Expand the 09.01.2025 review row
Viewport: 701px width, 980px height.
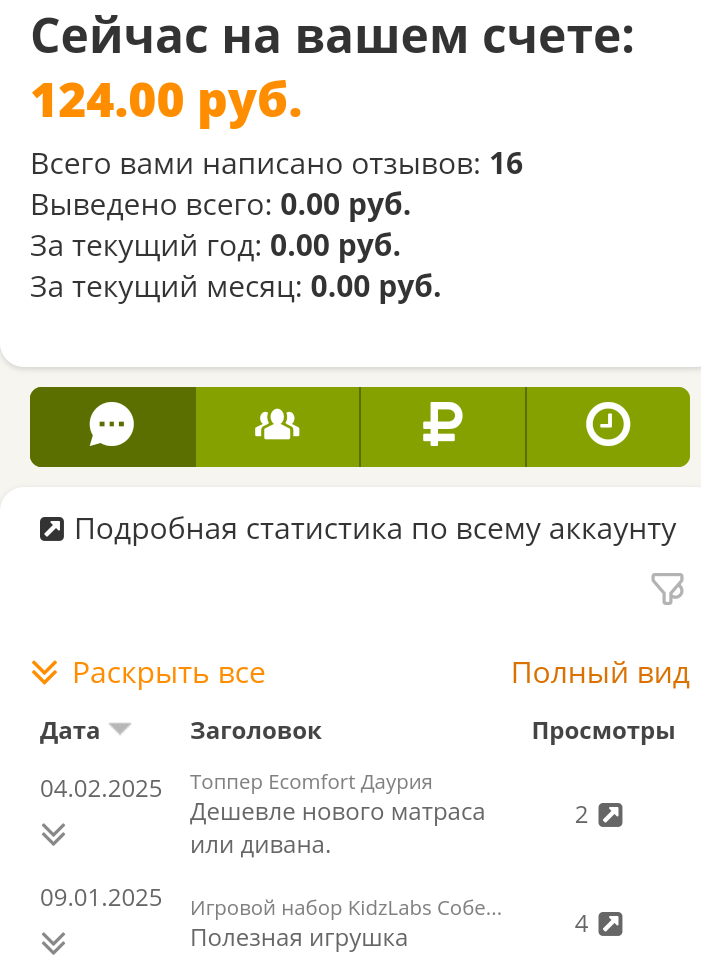pos(53,942)
